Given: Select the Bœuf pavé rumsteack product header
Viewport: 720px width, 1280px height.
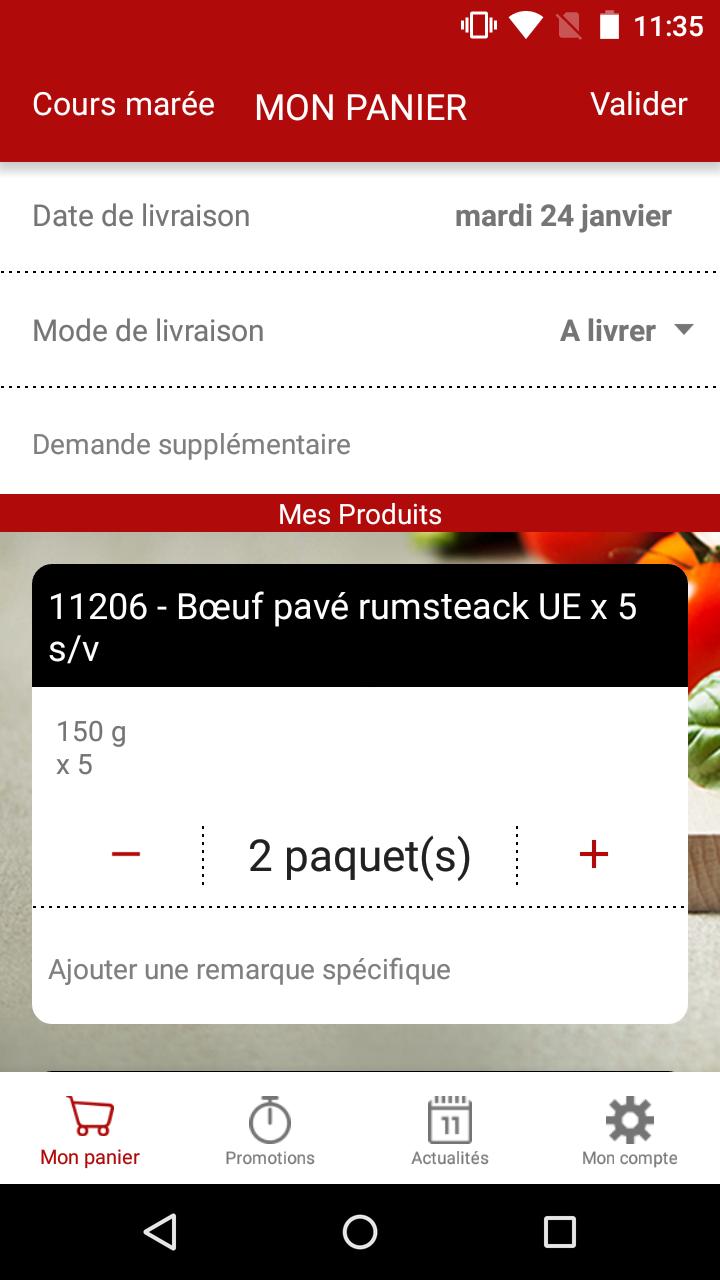Looking at the screenshot, I should pos(360,625).
